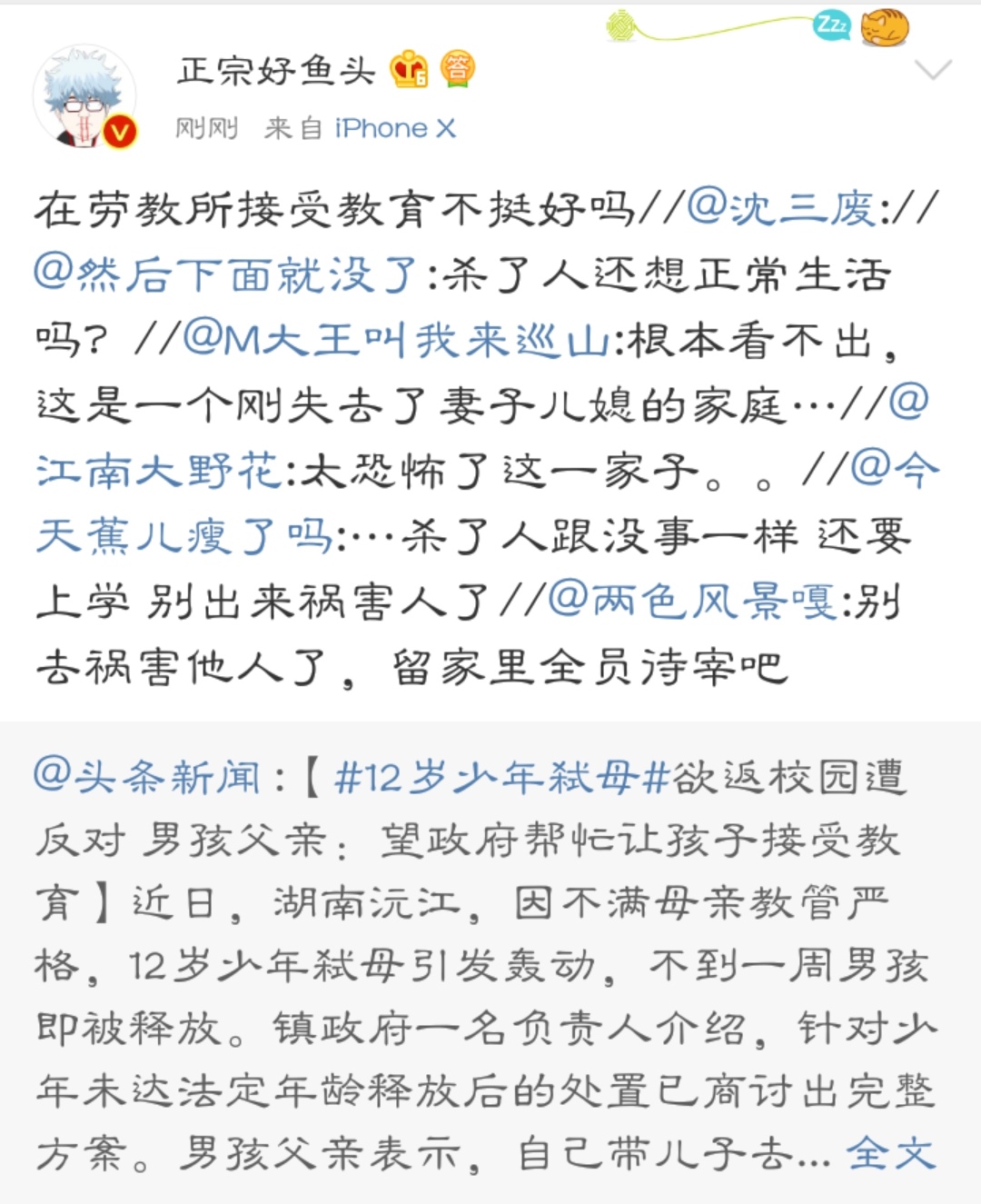Open the mention @两色风景嘎
This screenshot has height=1204, width=981.
click(691, 601)
